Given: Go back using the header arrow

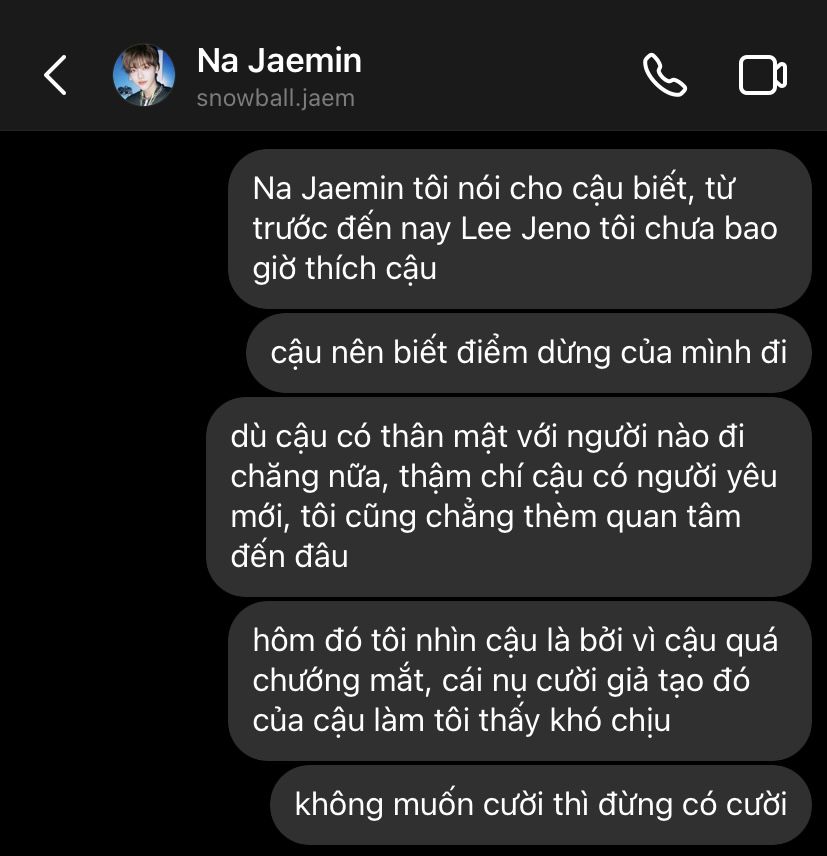Looking at the screenshot, I should [55, 75].
